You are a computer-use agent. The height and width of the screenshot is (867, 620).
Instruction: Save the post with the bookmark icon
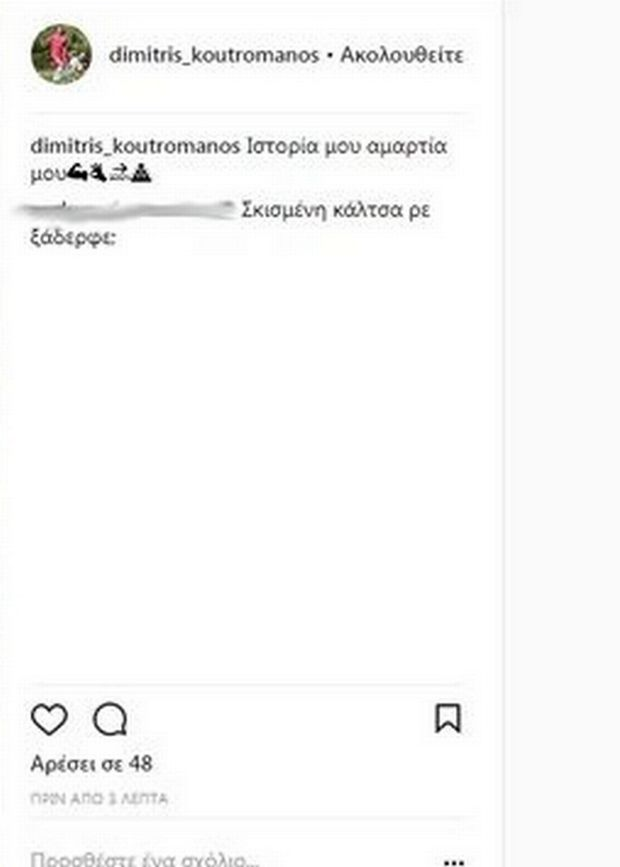[x=448, y=719]
